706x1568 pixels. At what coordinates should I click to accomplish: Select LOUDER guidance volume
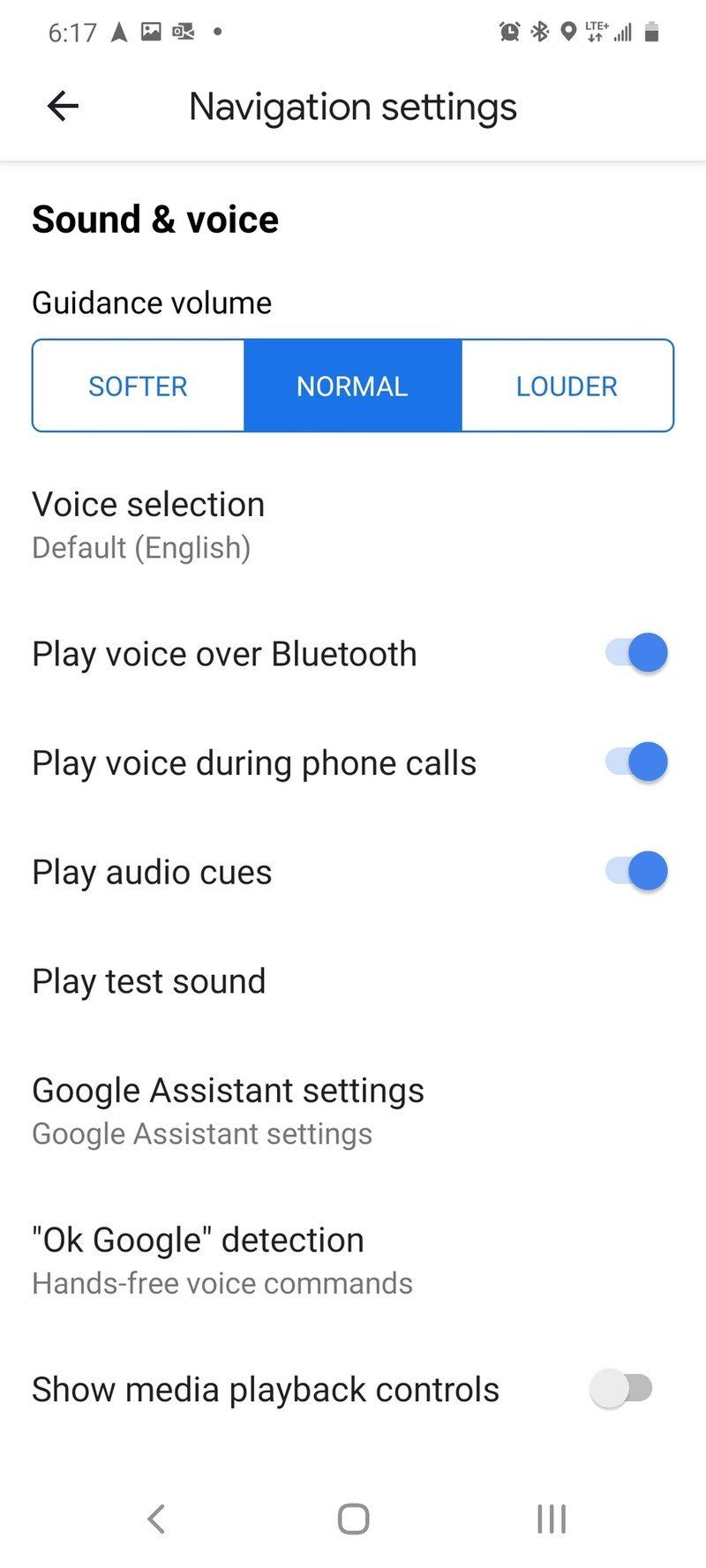566,386
